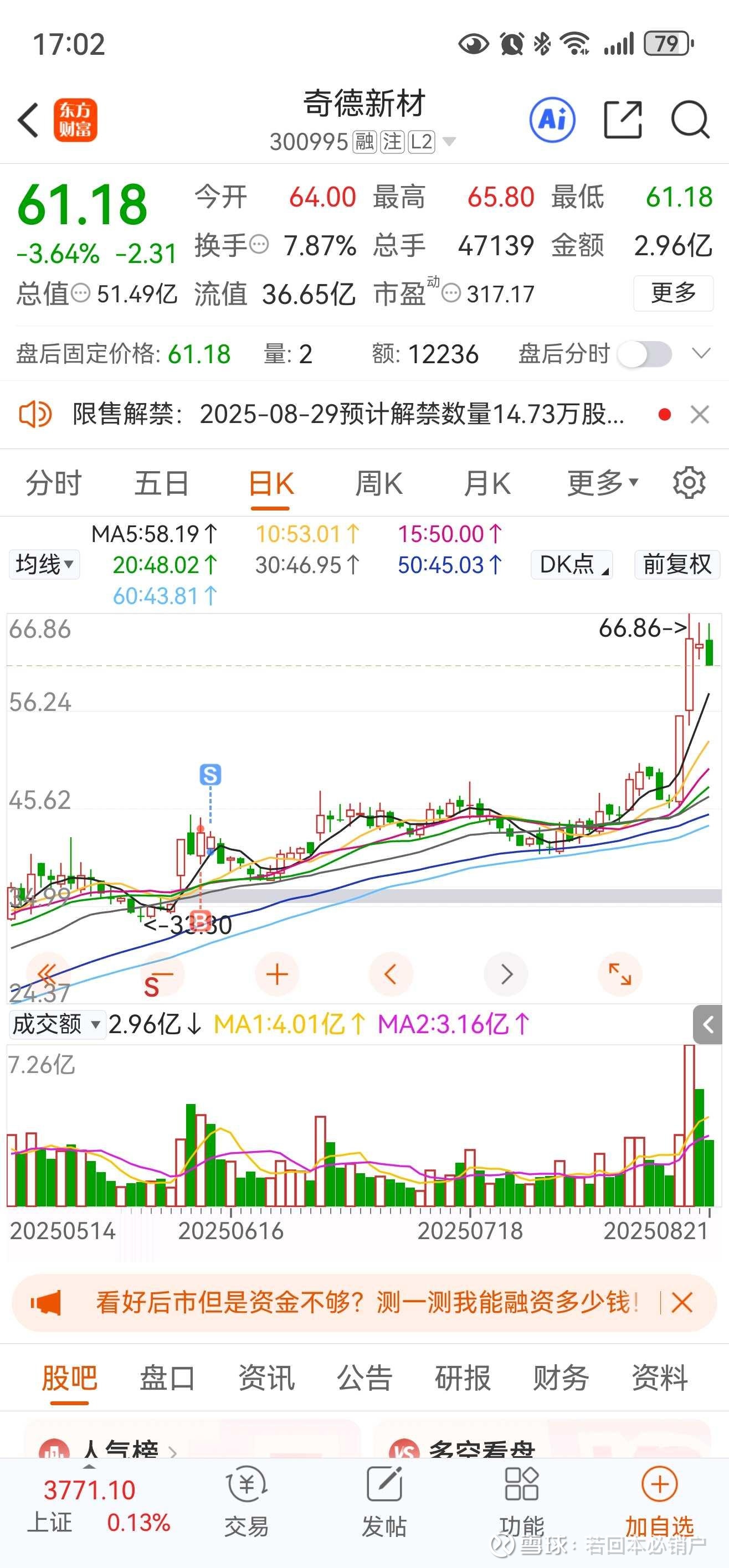
Task: Expand chart to fullscreen
Action: pos(620,974)
